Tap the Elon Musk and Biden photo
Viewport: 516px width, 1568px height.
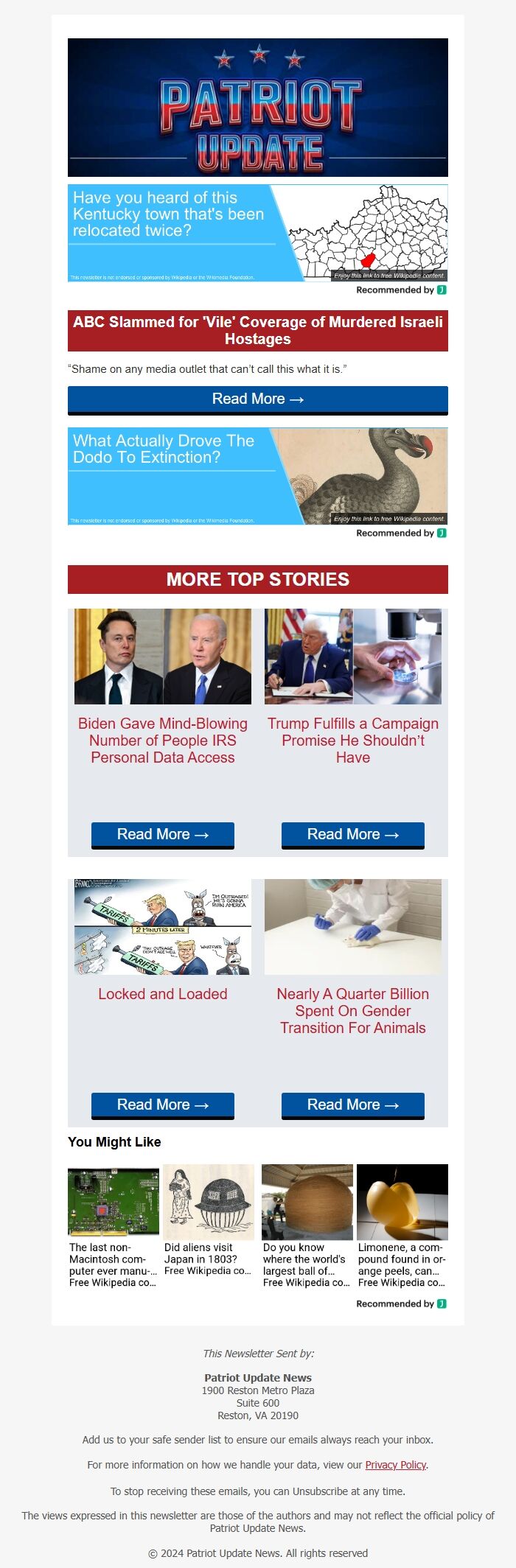coord(163,657)
